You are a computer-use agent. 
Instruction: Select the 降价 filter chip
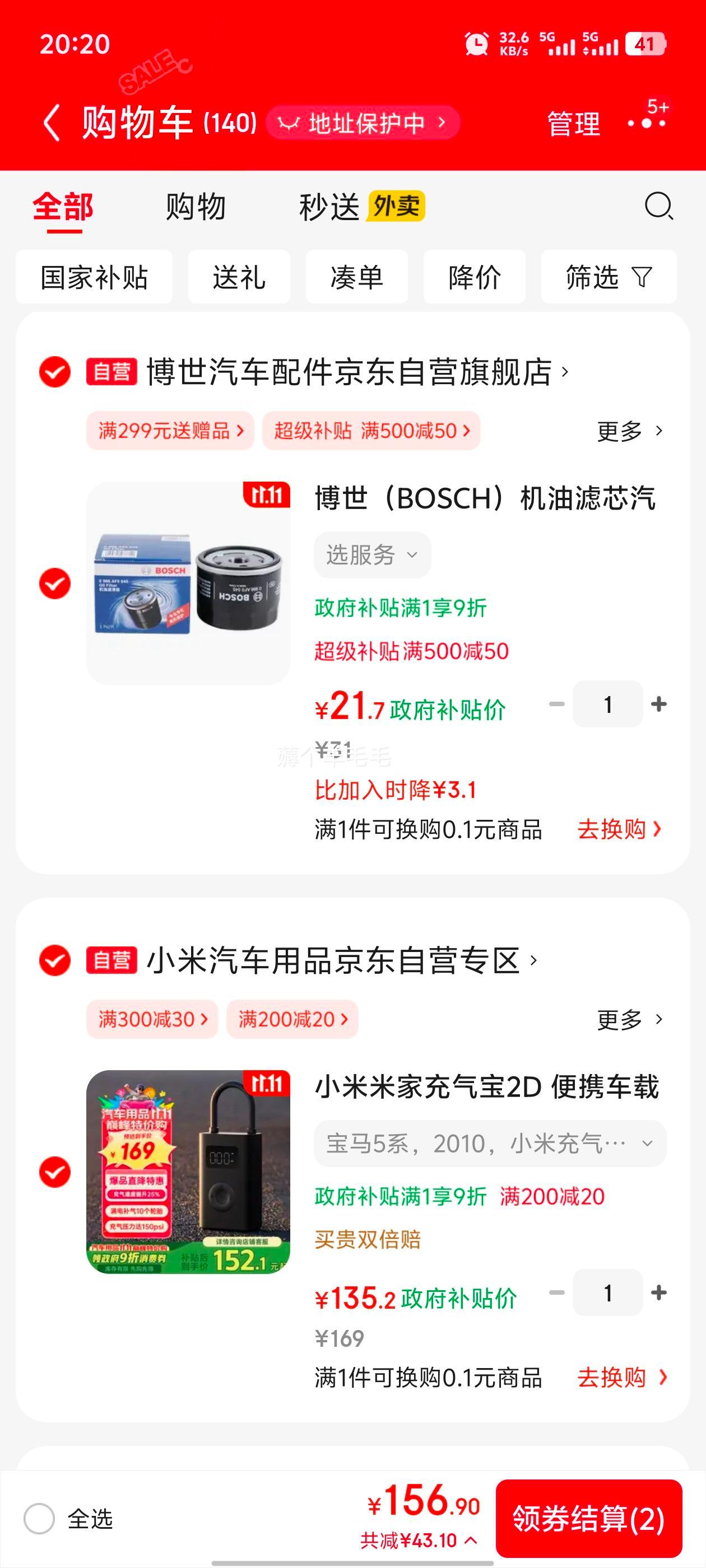[474, 277]
